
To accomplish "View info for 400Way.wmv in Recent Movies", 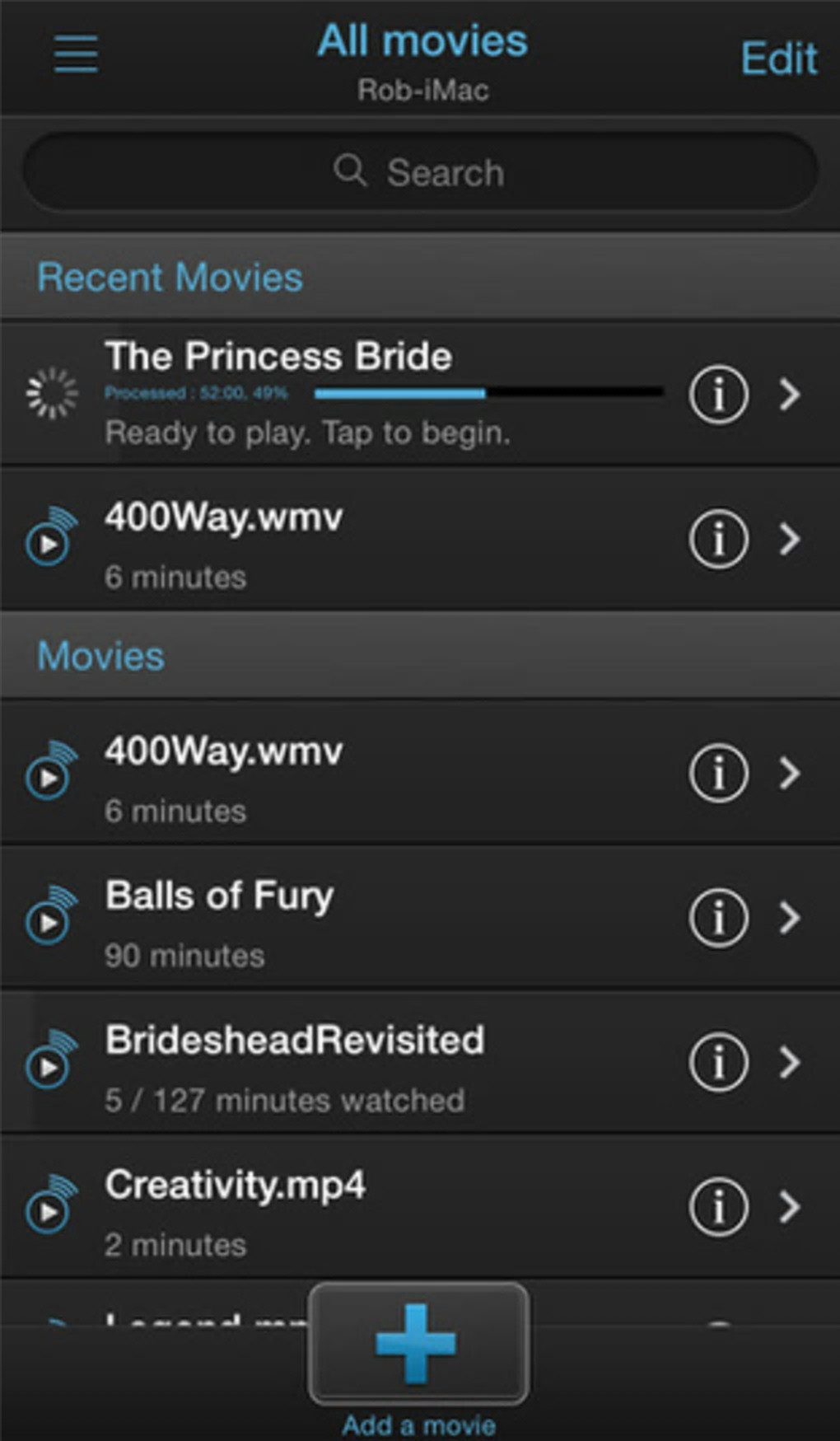I will pyautogui.click(x=718, y=540).
